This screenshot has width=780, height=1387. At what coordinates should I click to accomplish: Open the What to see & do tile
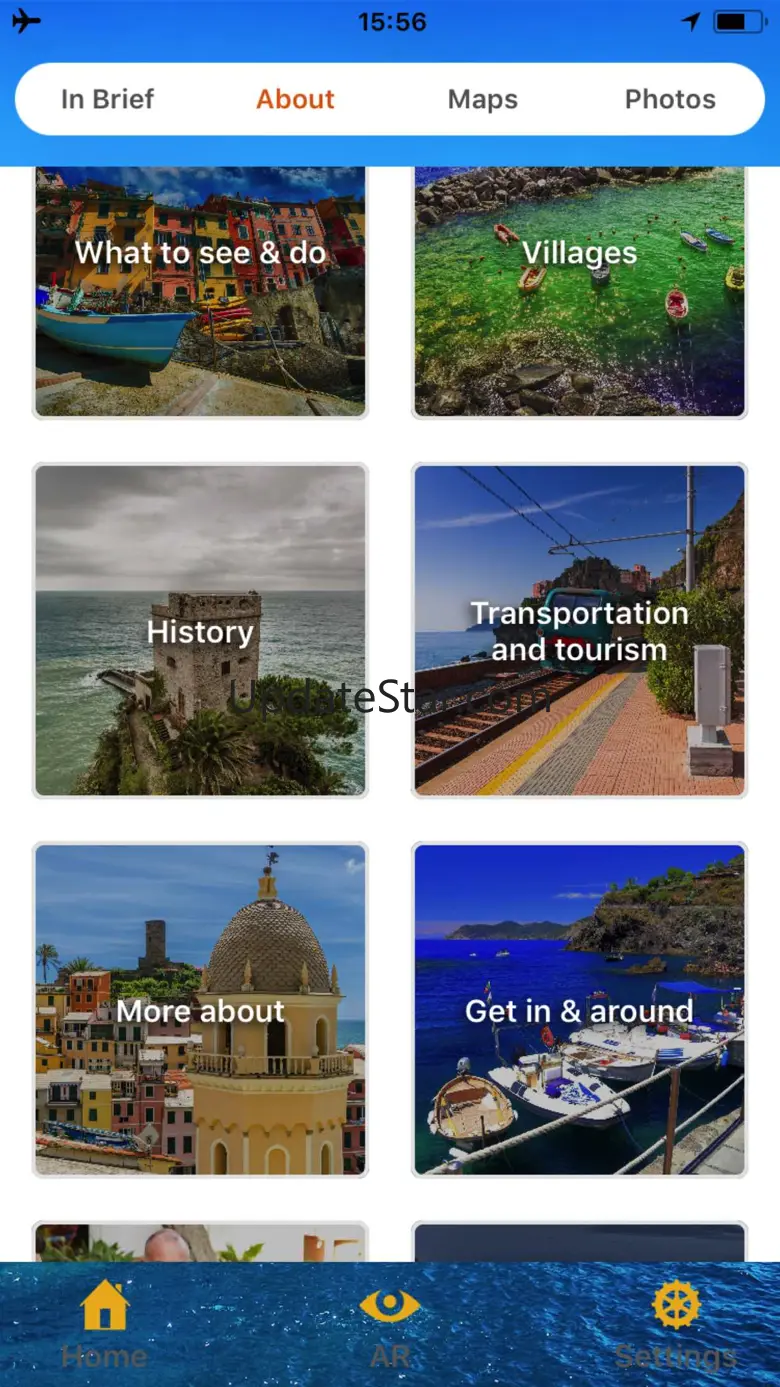click(200, 290)
